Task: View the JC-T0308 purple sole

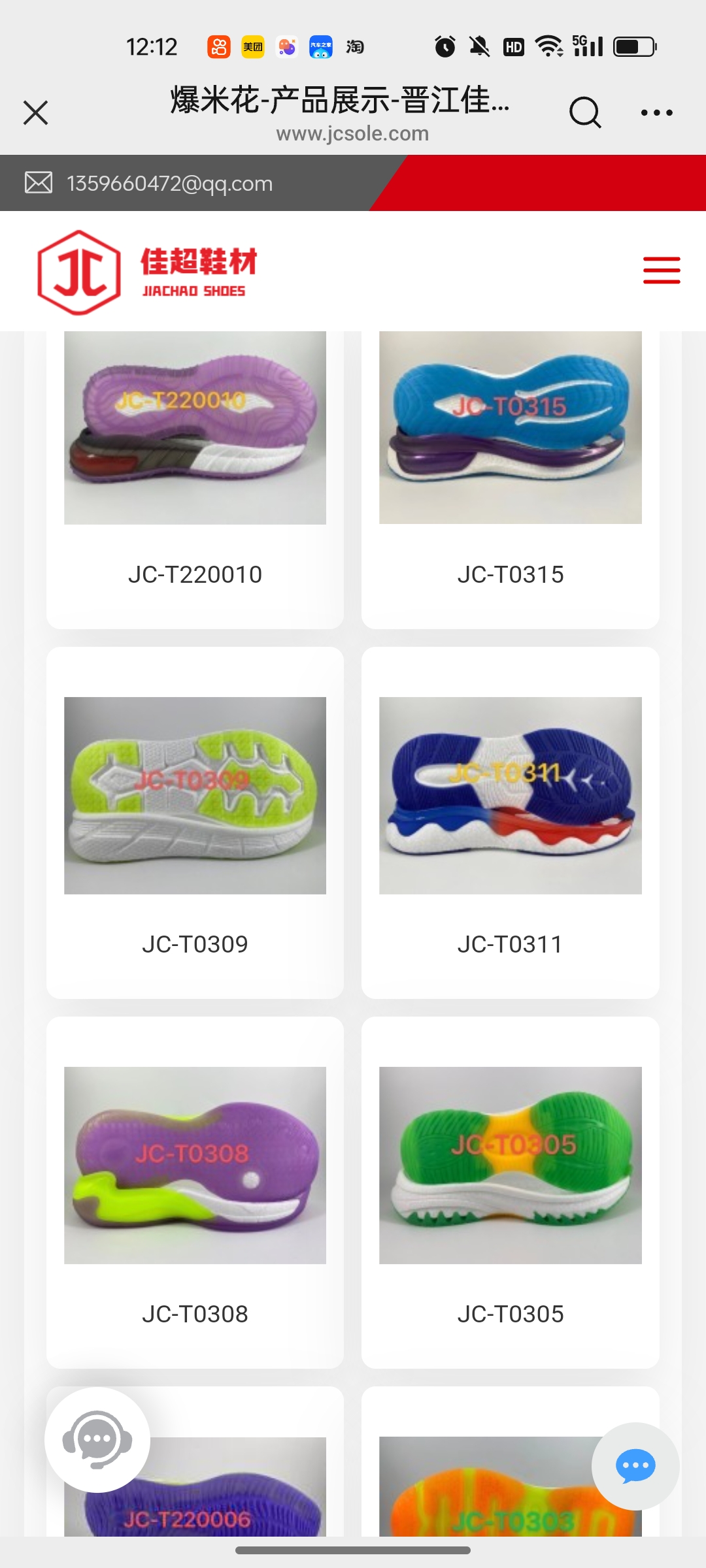Action: [x=195, y=1192]
